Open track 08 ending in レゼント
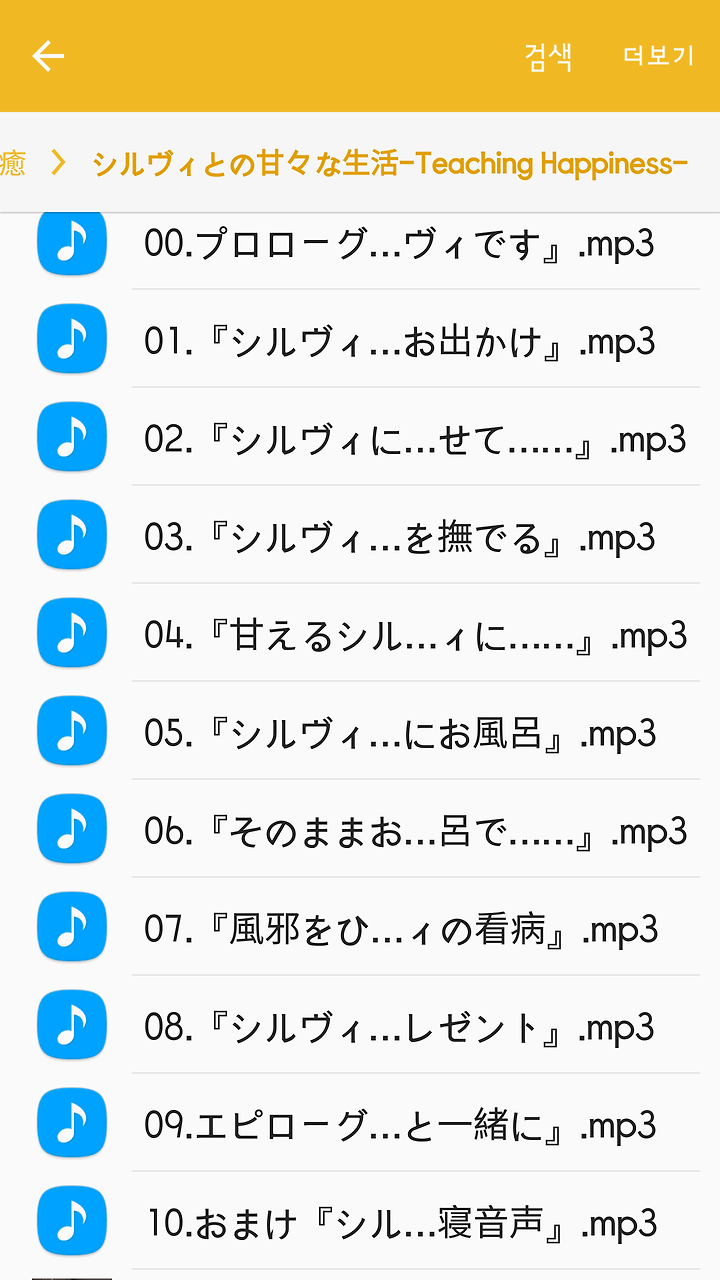The width and height of the screenshot is (720, 1280). 360,1026
